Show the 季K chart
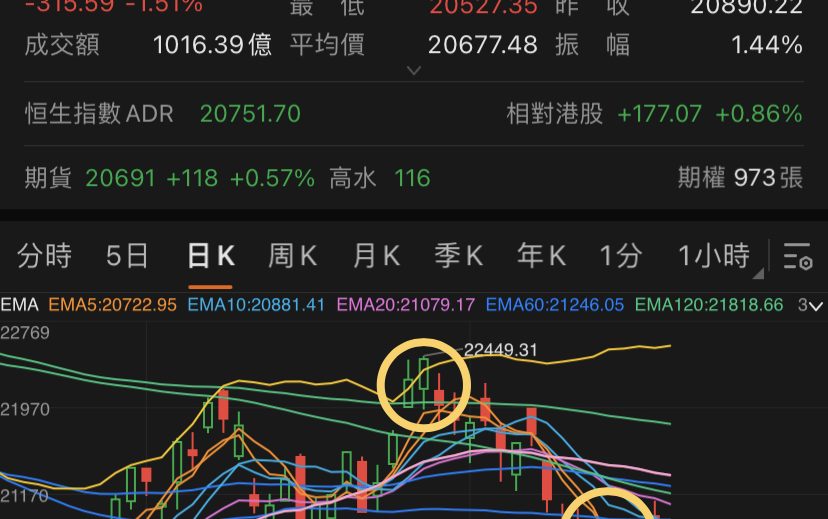 [458, 256]
